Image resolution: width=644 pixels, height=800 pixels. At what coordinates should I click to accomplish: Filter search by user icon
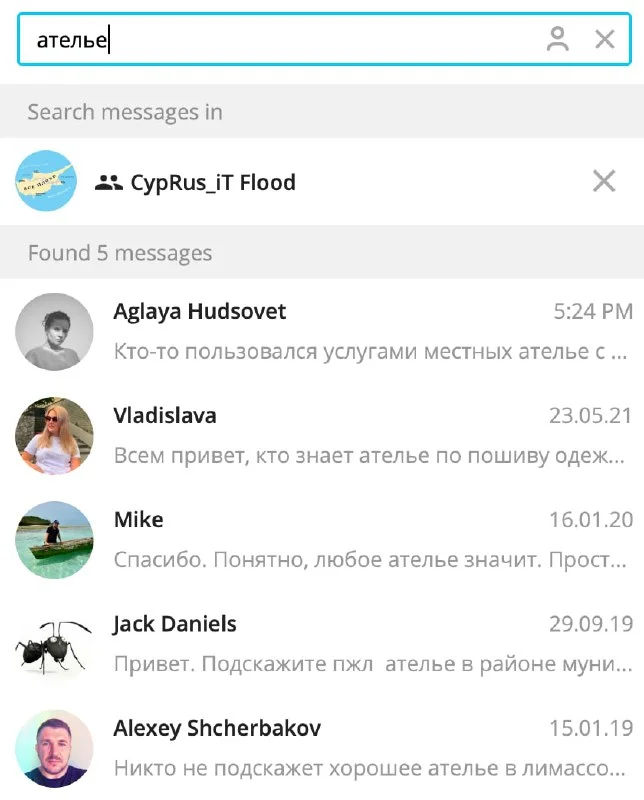557,40
